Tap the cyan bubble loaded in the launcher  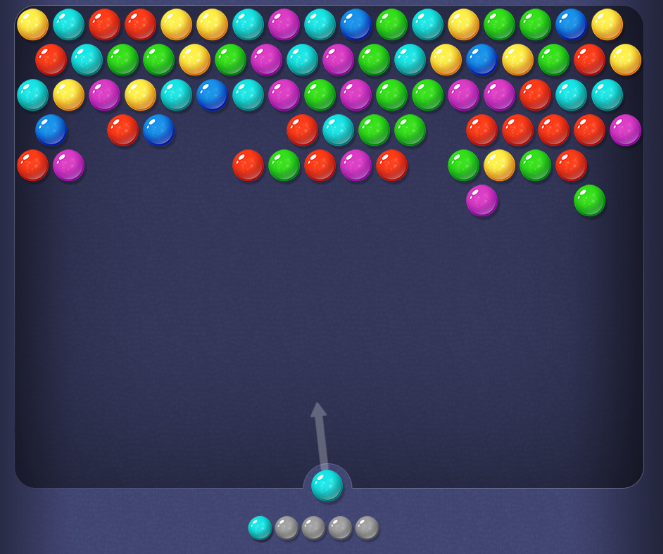pyautogui.click(x=327, y=486)
